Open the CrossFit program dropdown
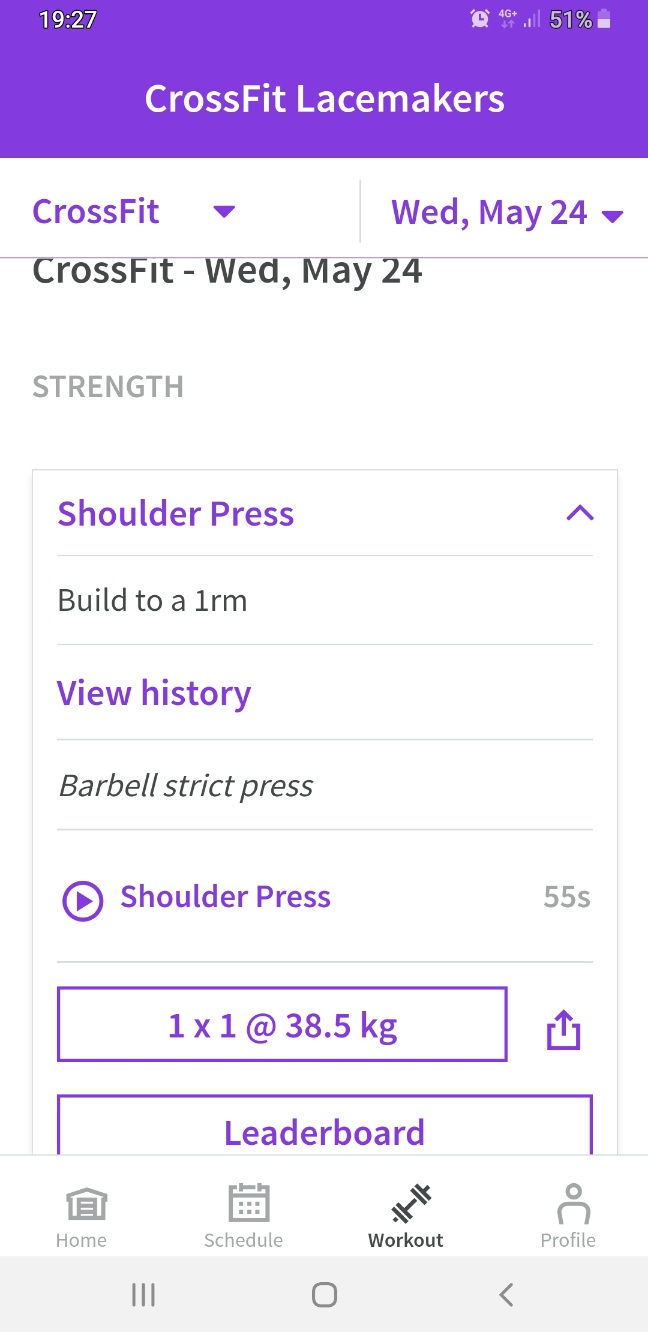 [134, 212]
